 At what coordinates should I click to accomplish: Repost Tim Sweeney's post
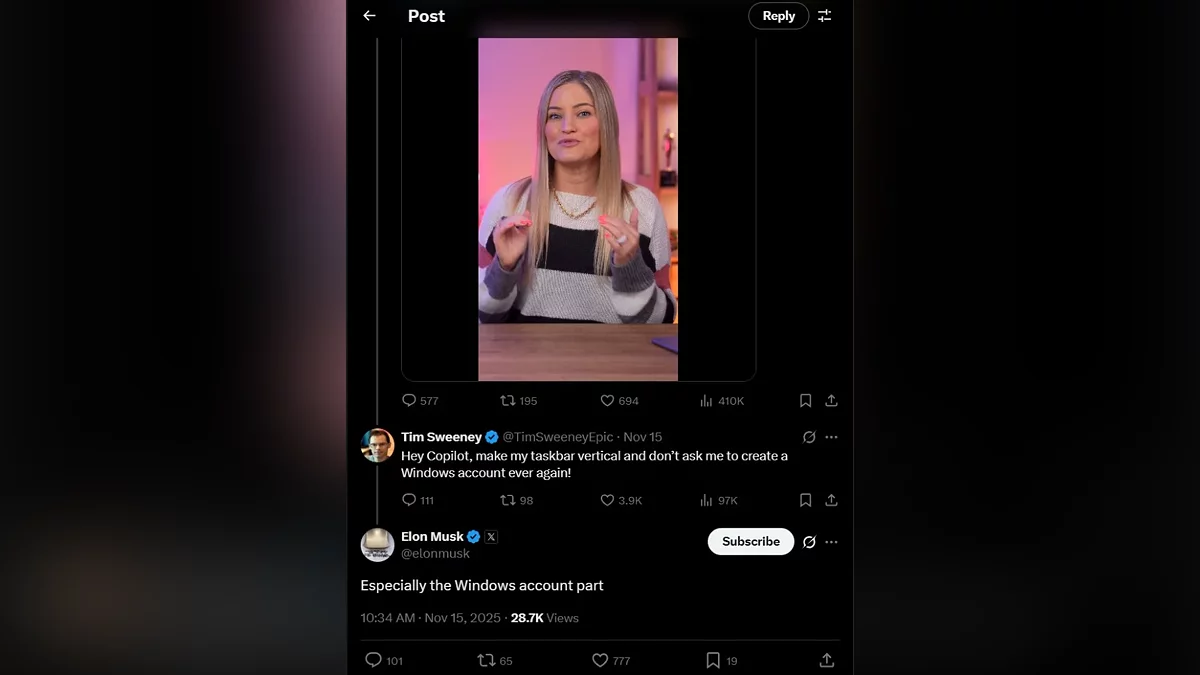pos(508,500)
